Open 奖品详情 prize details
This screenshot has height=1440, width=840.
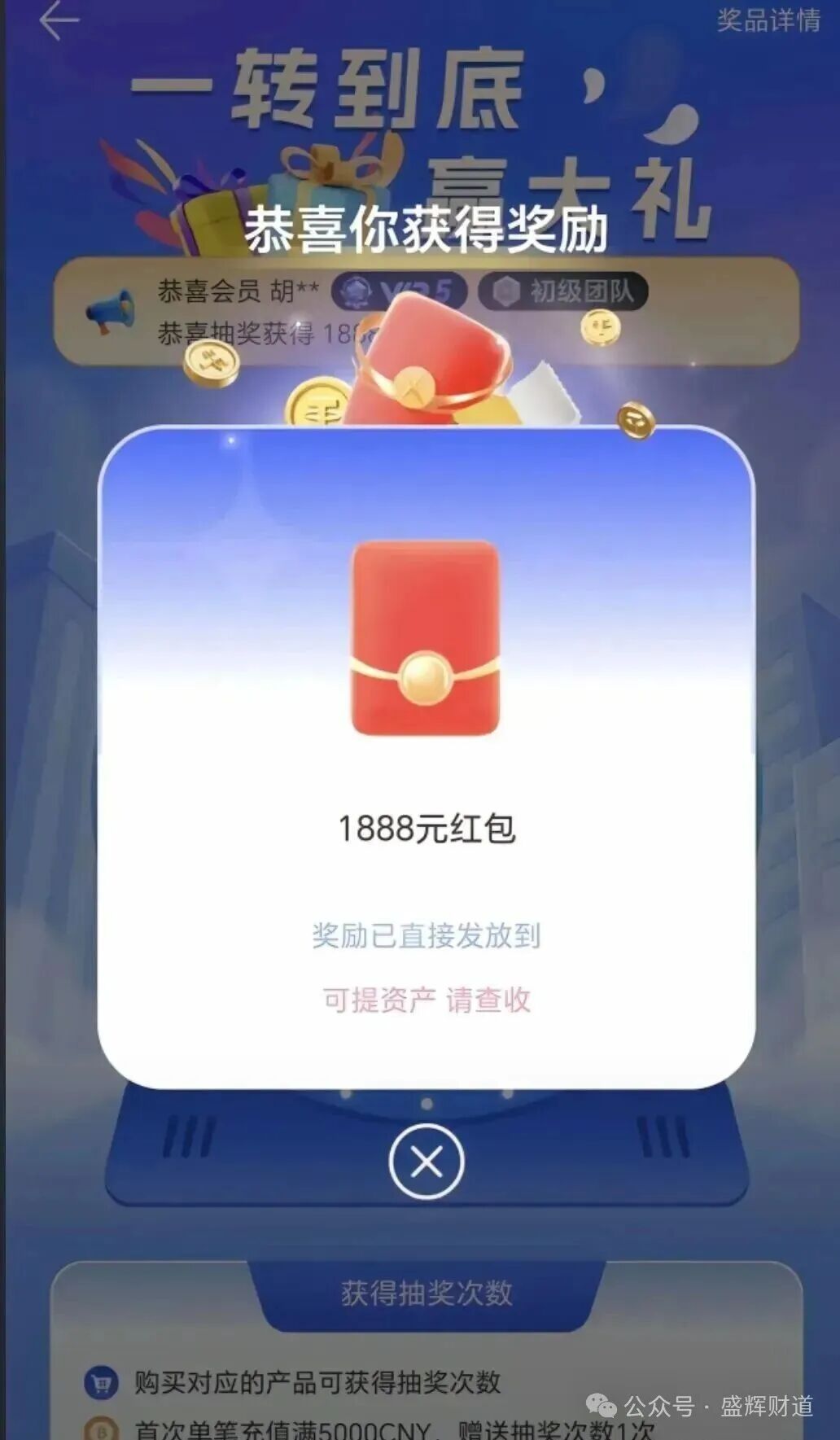[768, 20]
